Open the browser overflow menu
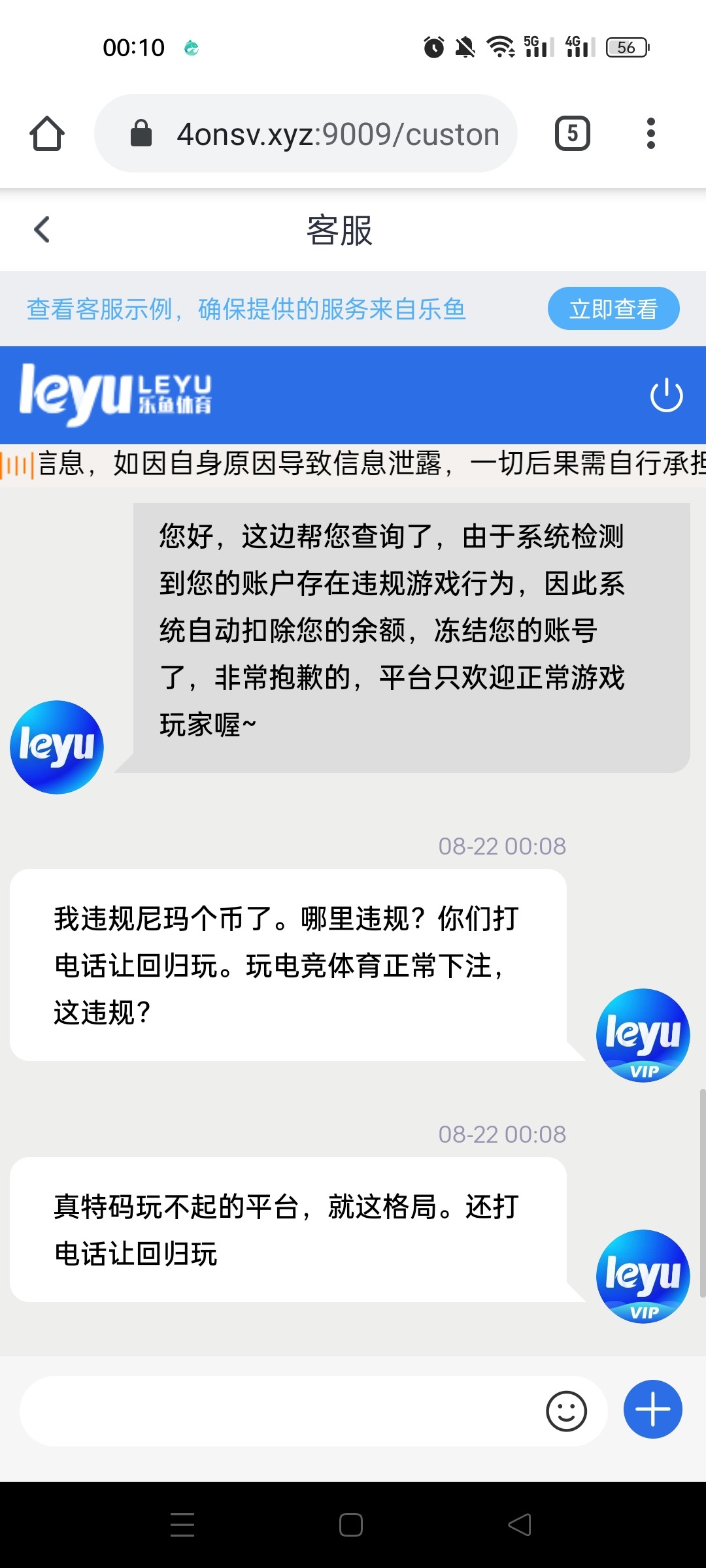 pos(650,134)
